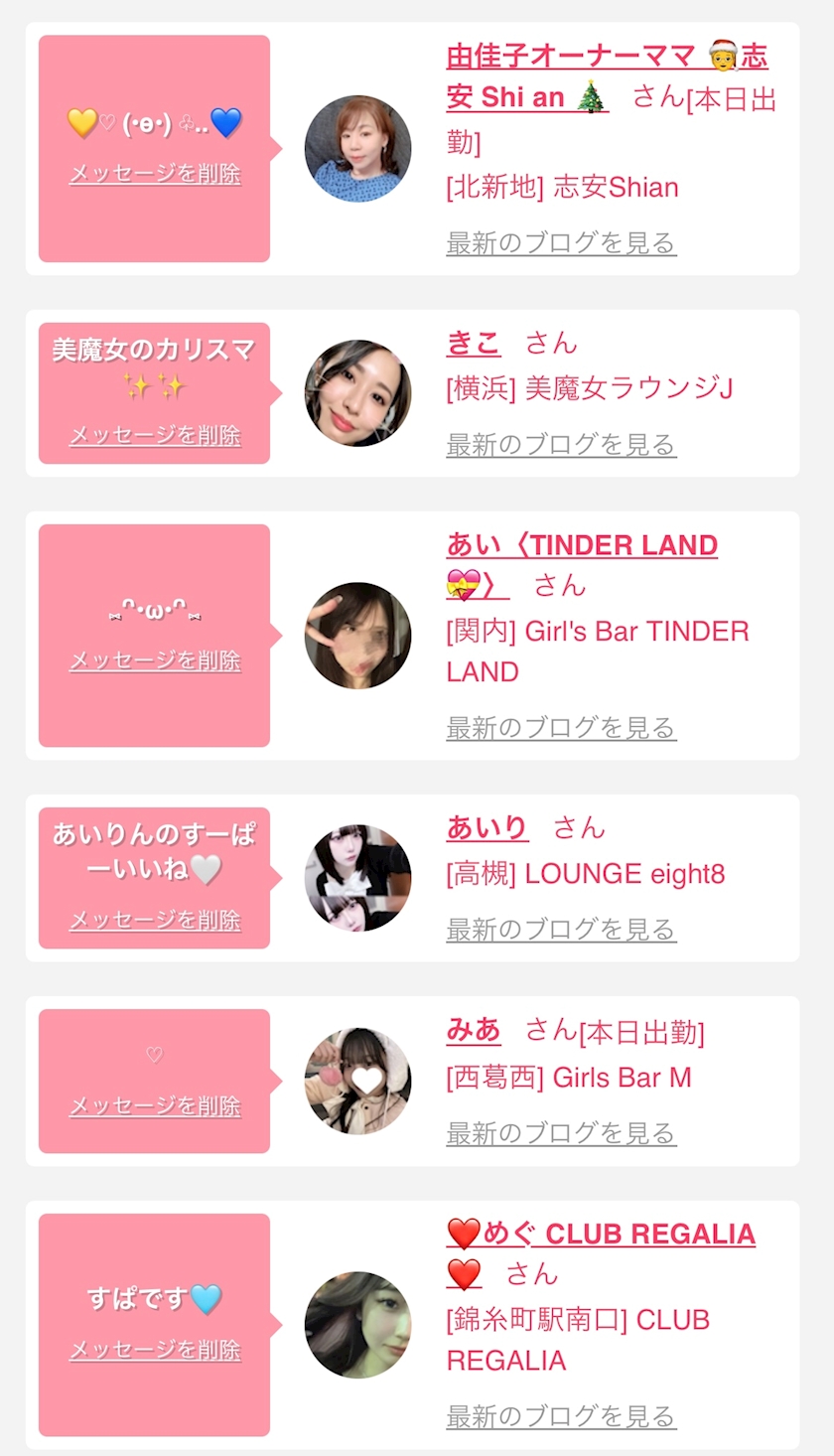Open きこ profile link

[474, 343]
